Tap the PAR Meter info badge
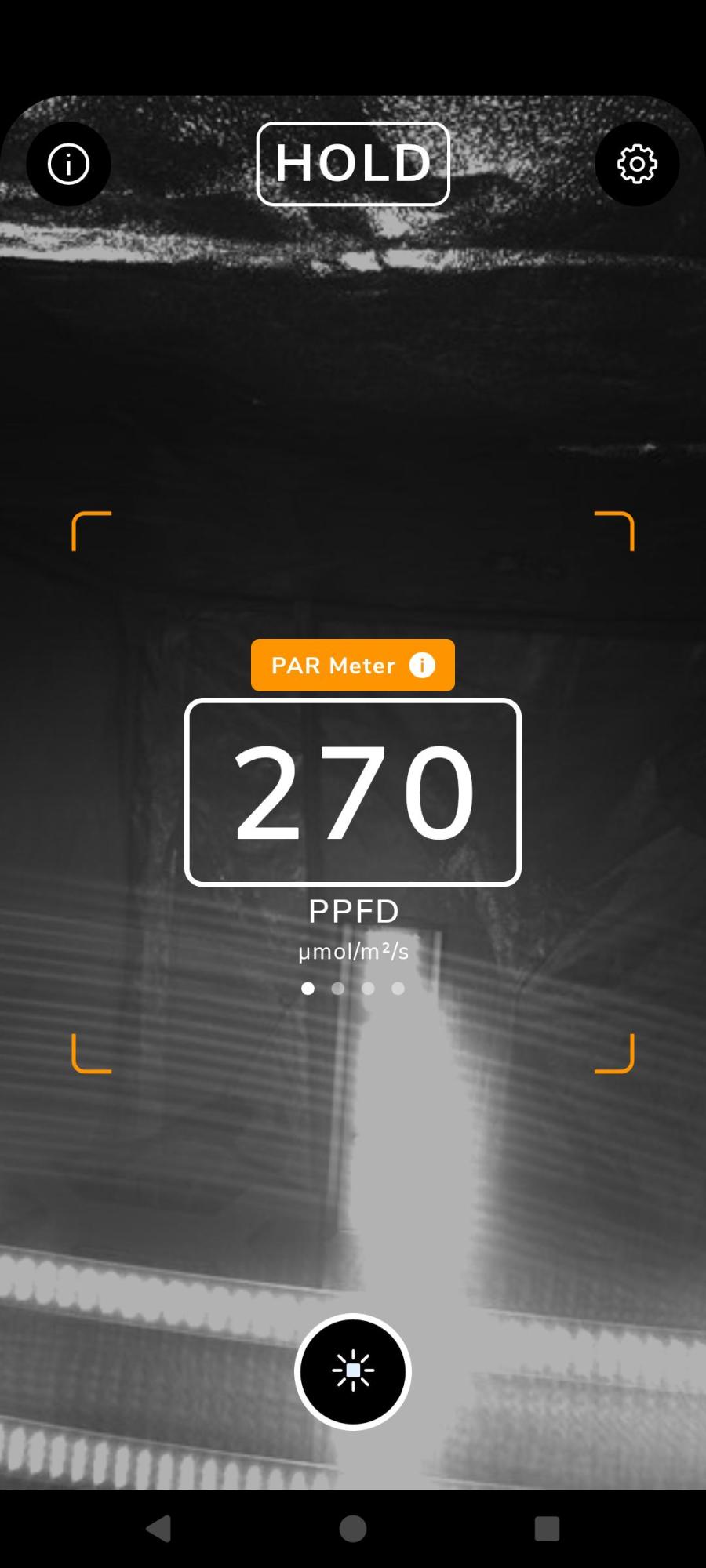 [x=353, y=665]
